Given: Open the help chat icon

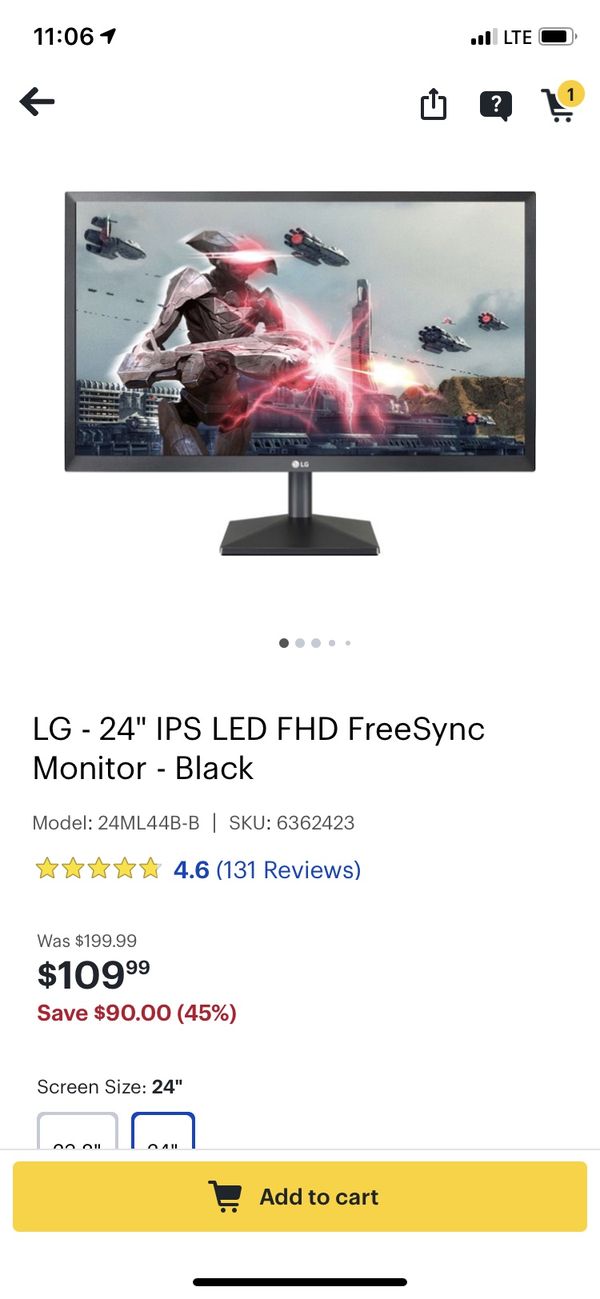Looking at the screenshot, I should pyautogui.click(x=496, y=104).
